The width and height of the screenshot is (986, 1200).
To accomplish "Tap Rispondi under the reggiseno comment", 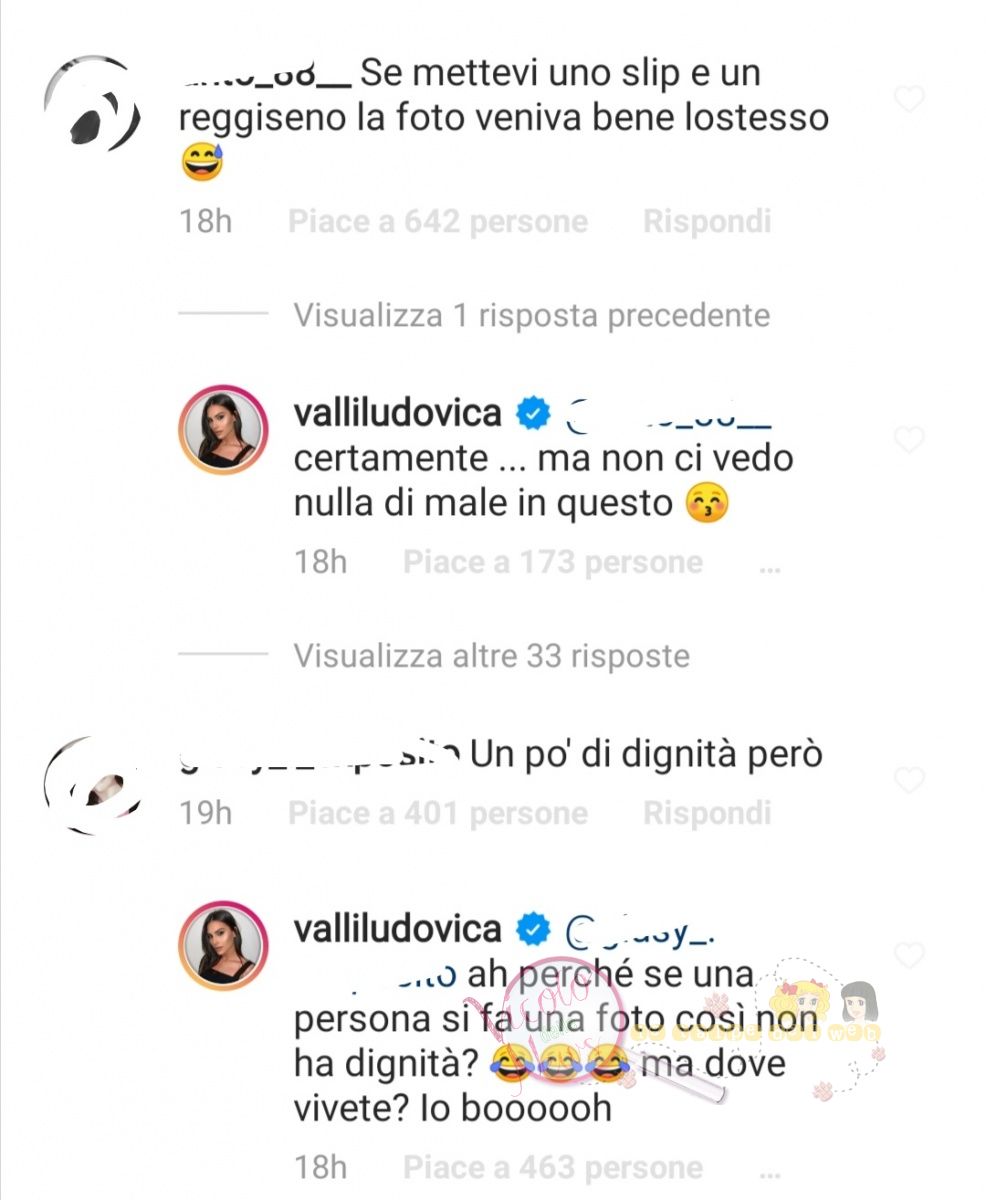I will (x=706, y=221).
